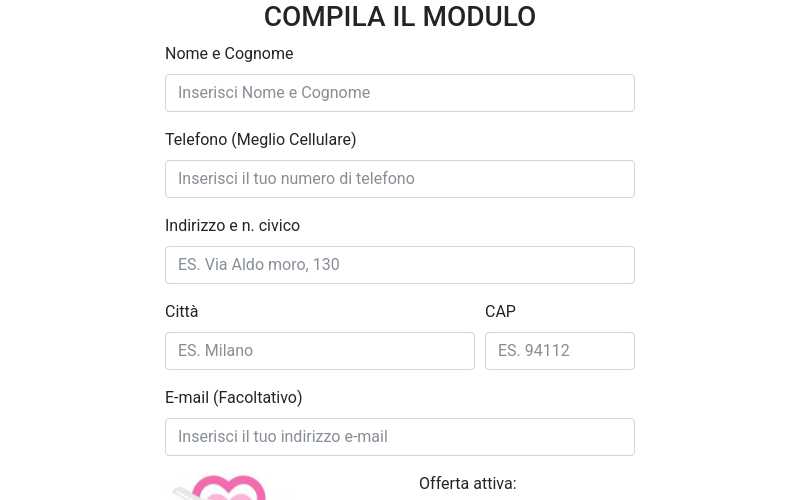The image size is (800, 500).
Task: Tap the Città input field
Action: (x=319, y=351)
